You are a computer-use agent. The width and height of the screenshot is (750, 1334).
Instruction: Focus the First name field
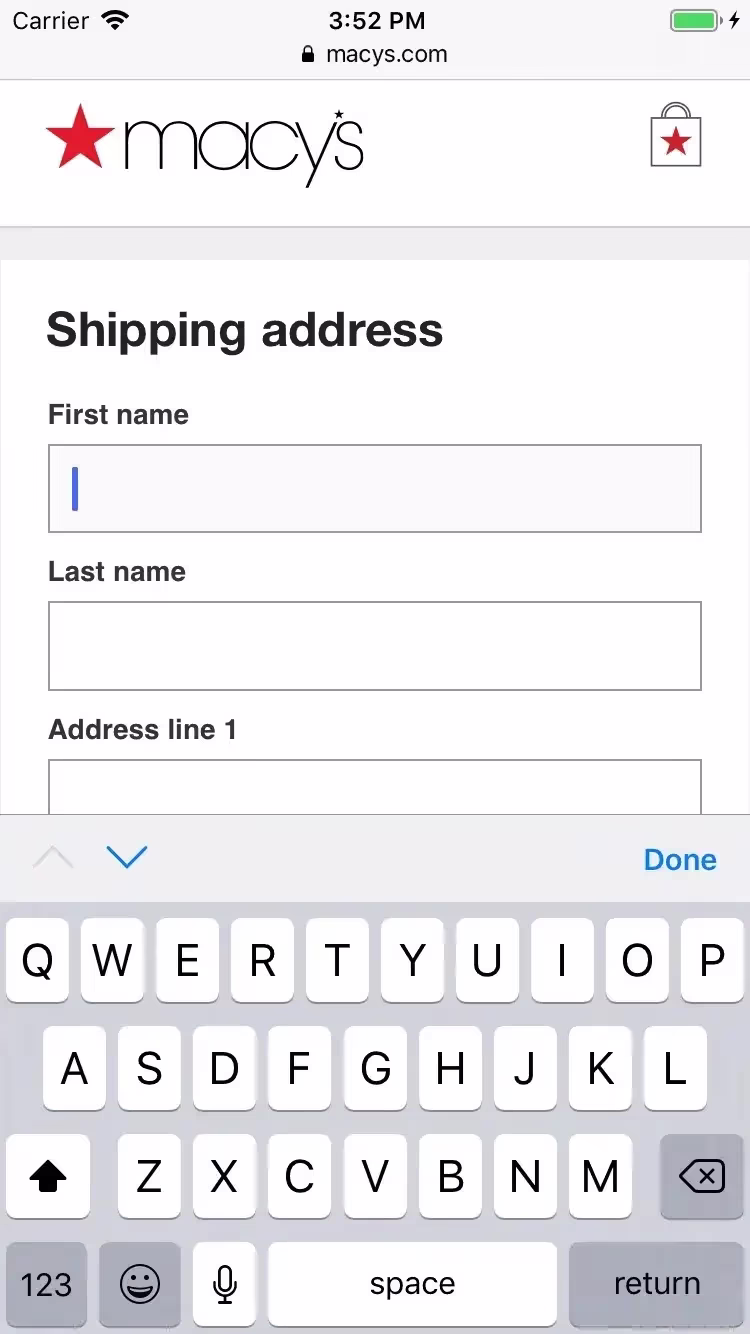375,489
